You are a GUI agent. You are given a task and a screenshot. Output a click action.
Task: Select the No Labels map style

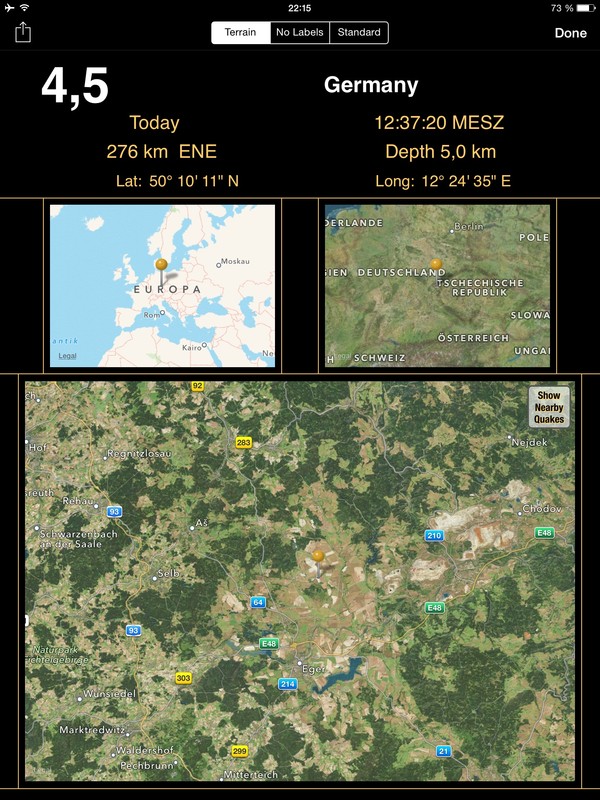tap(300, 33)
